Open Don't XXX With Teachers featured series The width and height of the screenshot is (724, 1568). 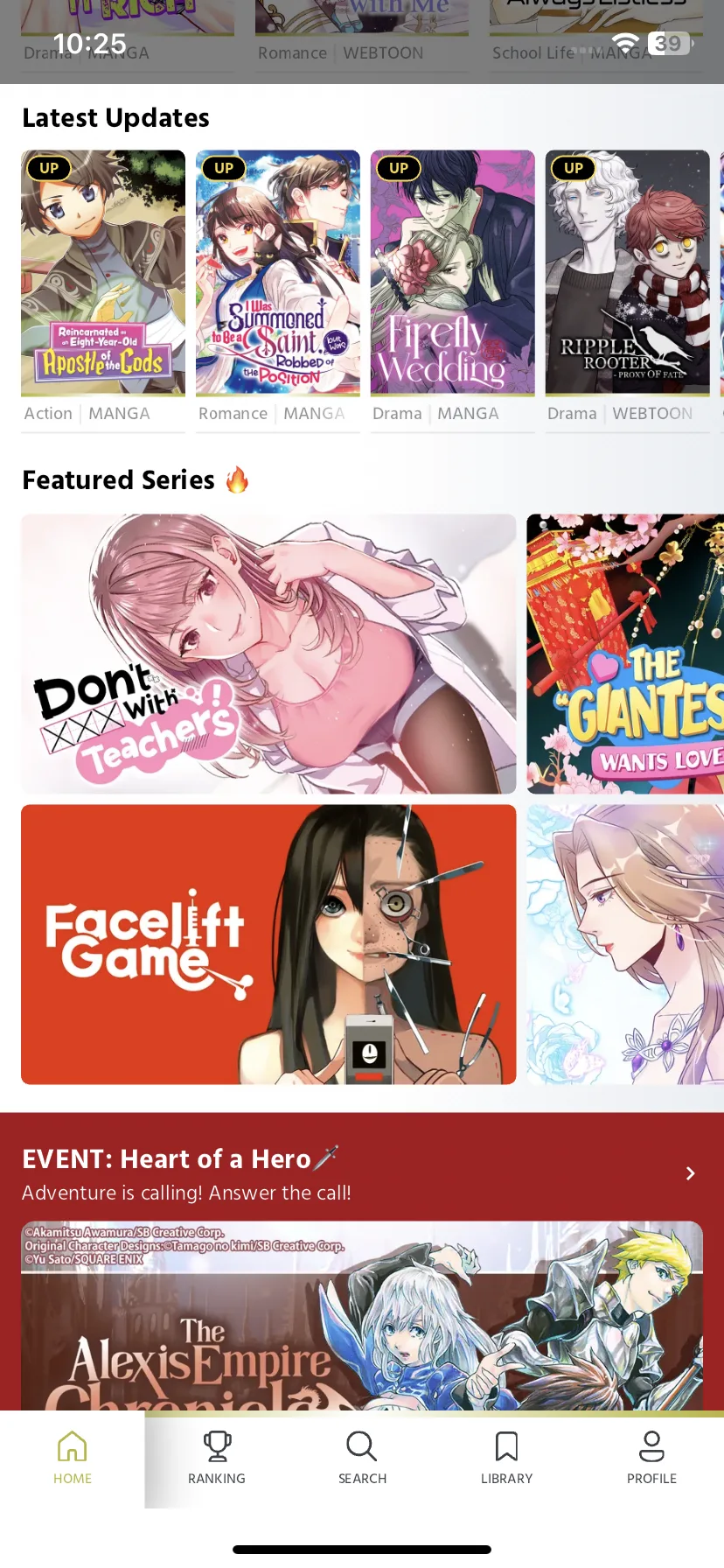(268, 654)
